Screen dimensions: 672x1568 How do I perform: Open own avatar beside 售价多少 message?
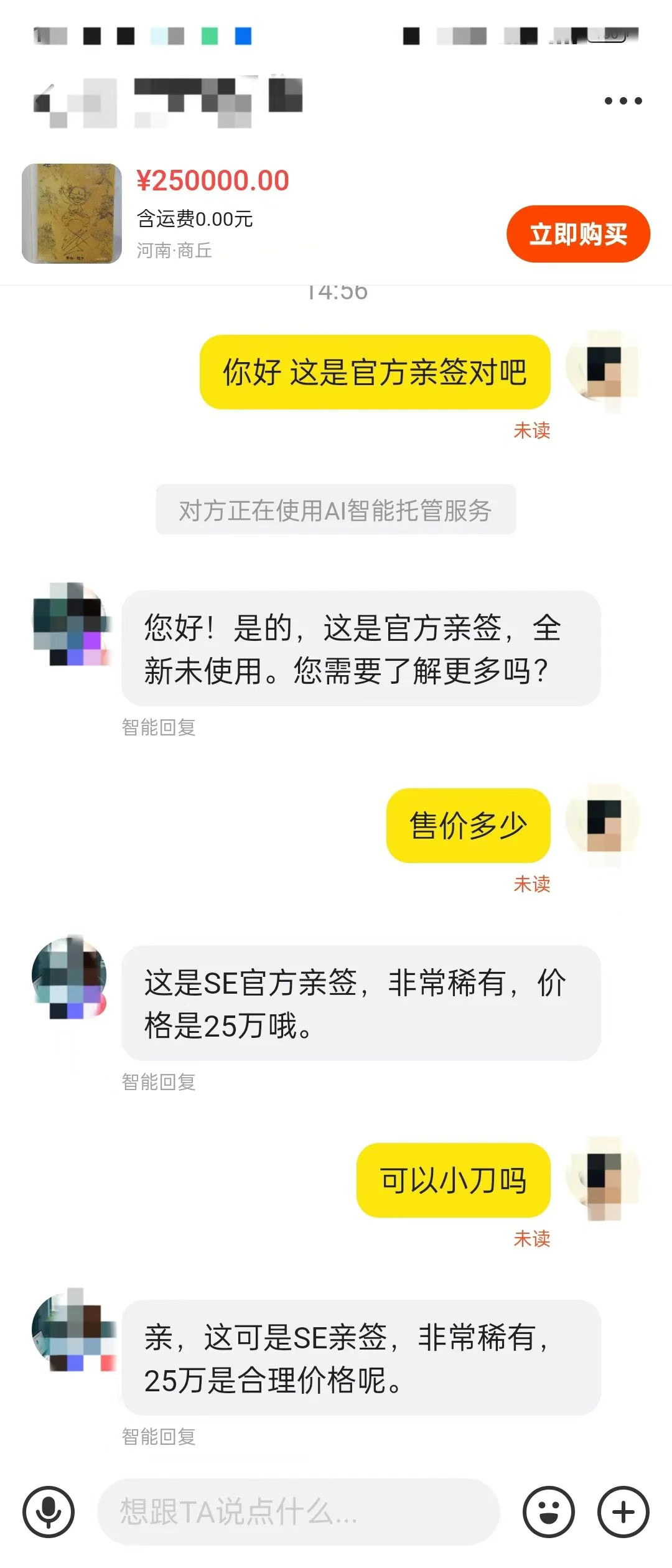[x=602, y=823]
